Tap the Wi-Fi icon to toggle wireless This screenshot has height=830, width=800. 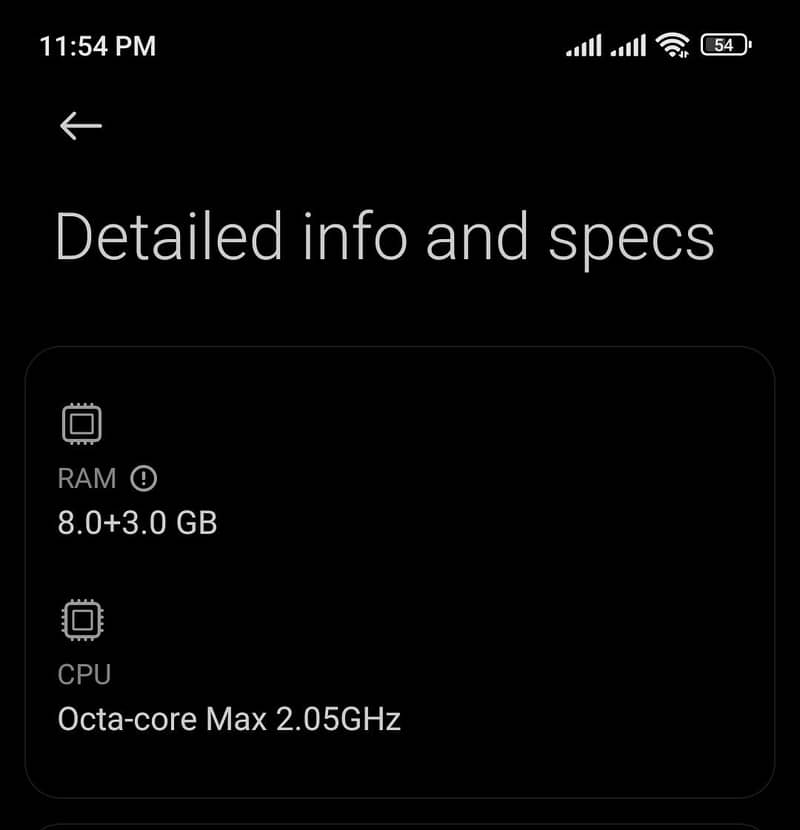pos(672,44)
